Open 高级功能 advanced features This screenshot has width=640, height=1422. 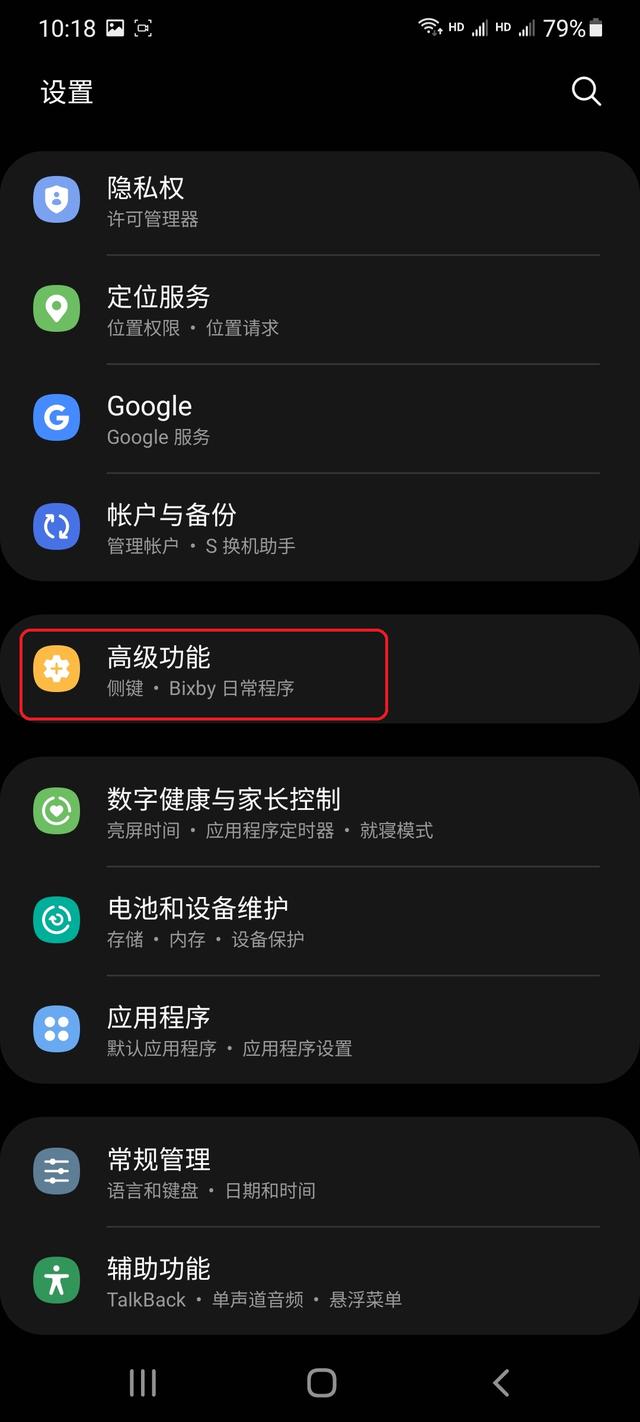click(x=320, y=669)
